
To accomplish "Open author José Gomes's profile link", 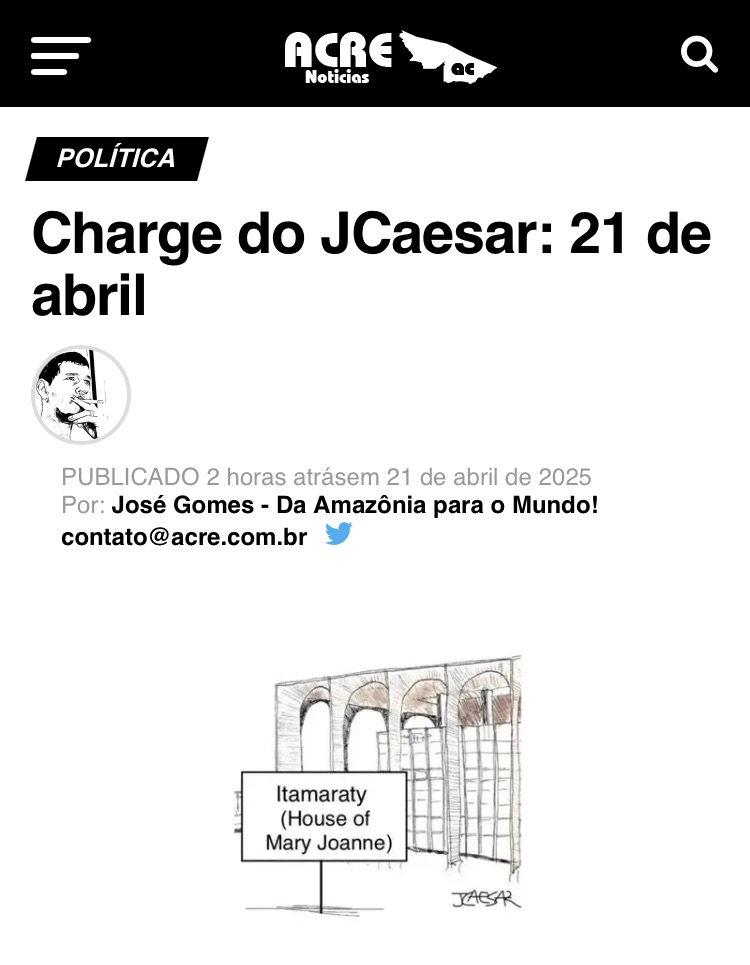I will 355,505.
